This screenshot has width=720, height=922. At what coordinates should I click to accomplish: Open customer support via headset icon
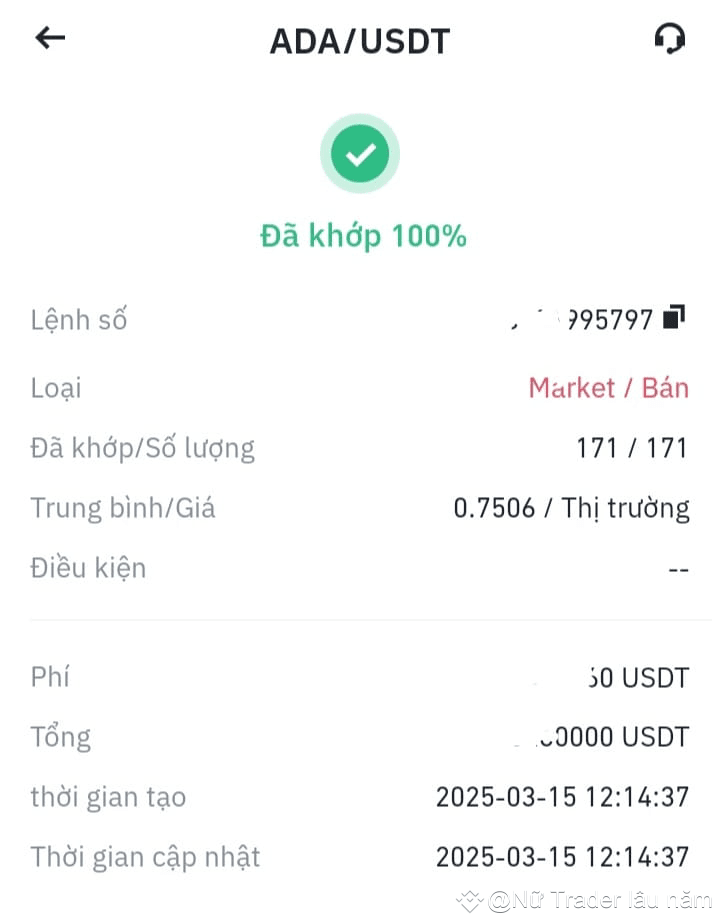pos(670,38)
